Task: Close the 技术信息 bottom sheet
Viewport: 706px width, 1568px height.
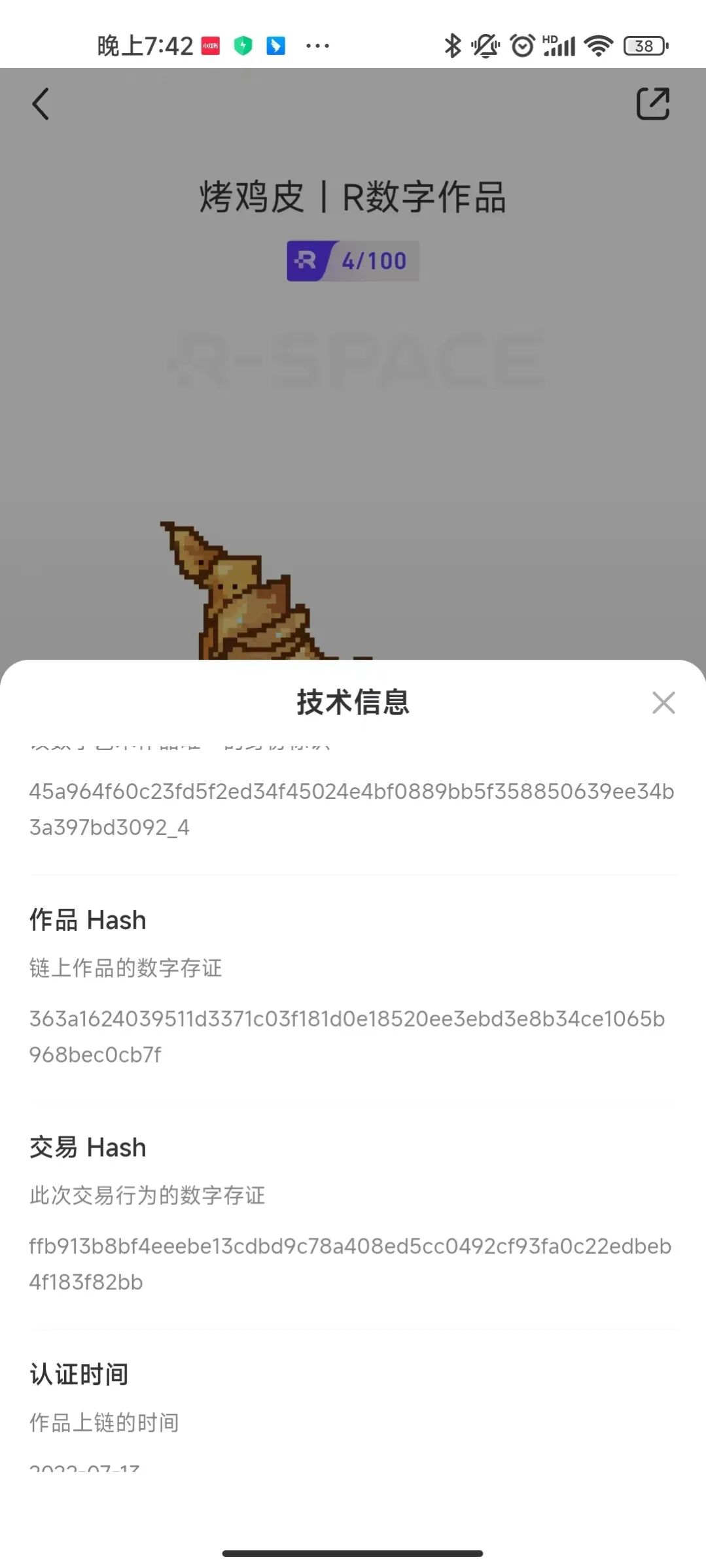Action: [663, 703]
